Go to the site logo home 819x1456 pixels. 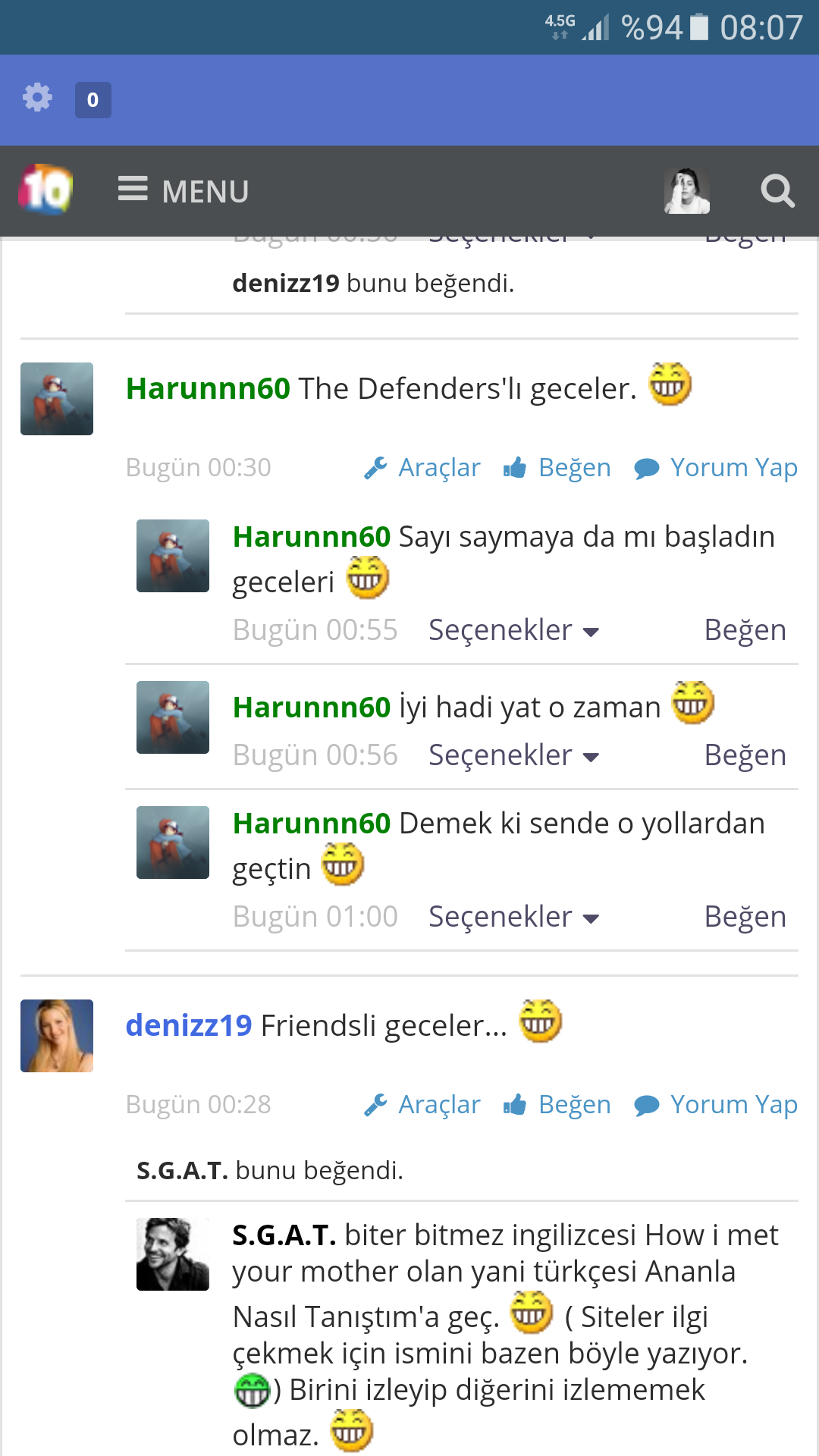point(45,190)
